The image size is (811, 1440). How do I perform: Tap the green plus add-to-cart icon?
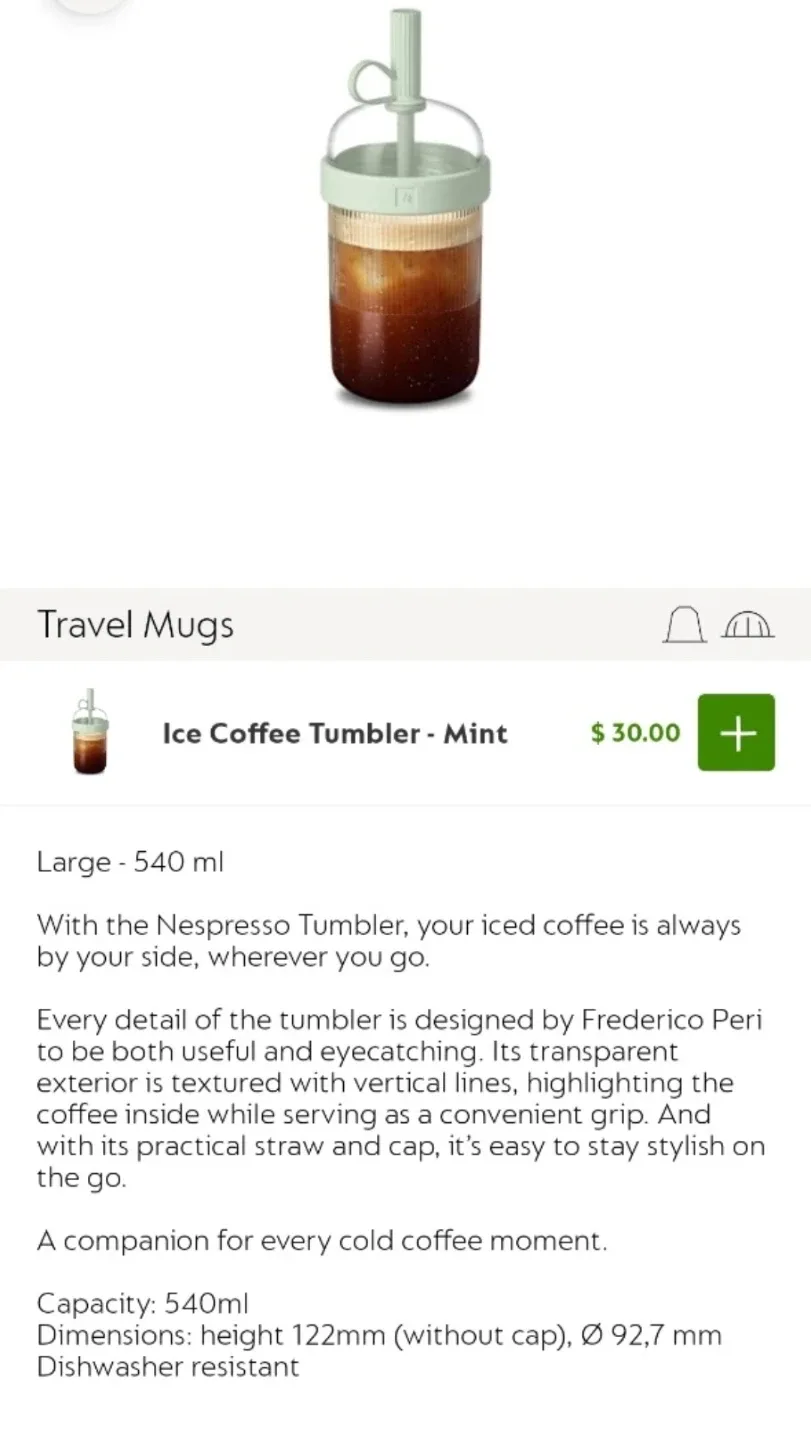click(x=736, y=733)
